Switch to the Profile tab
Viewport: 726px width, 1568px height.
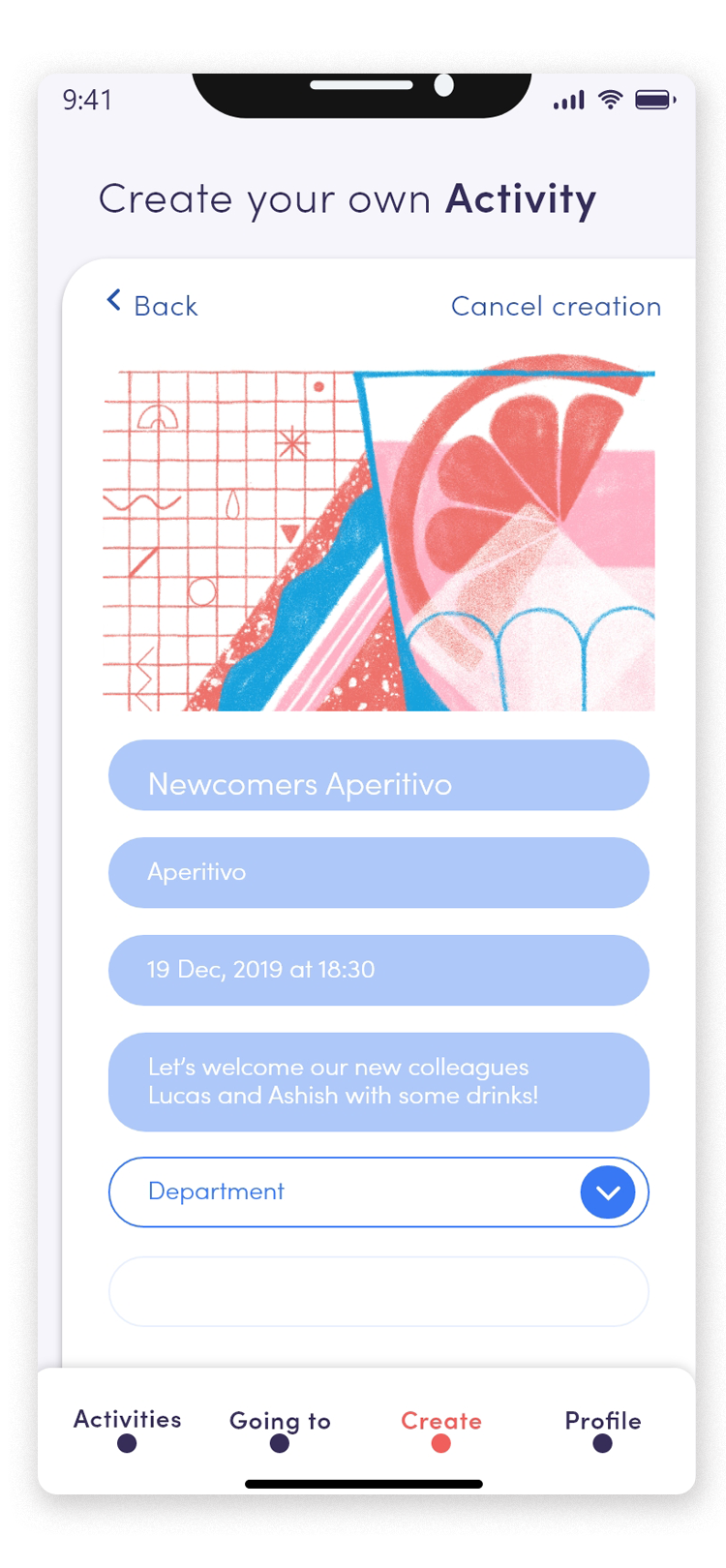(602, 1429)
